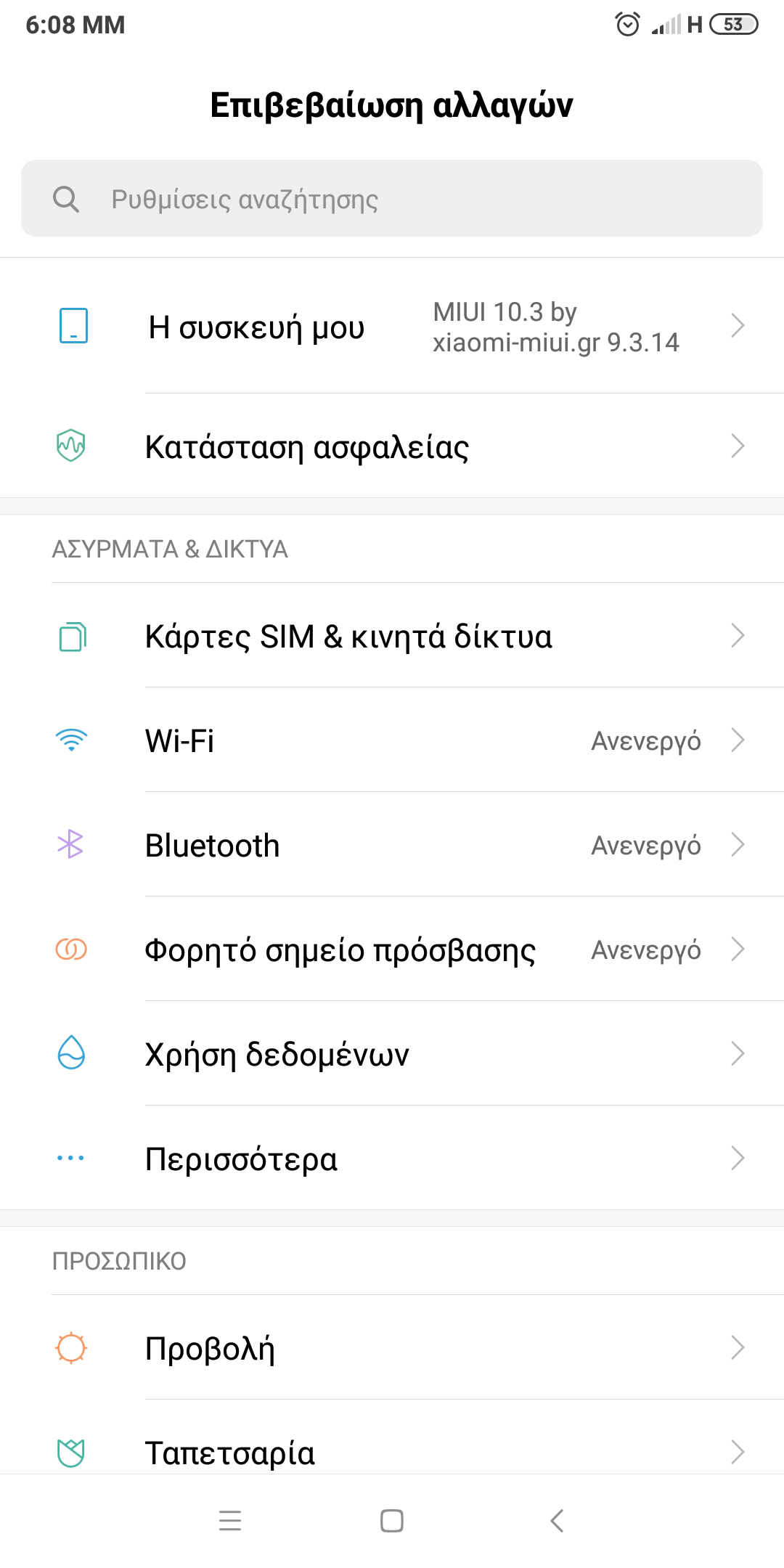Open Η συσκευή μου device info
The image size is (784, 1568).
click(x=392, y=327)
